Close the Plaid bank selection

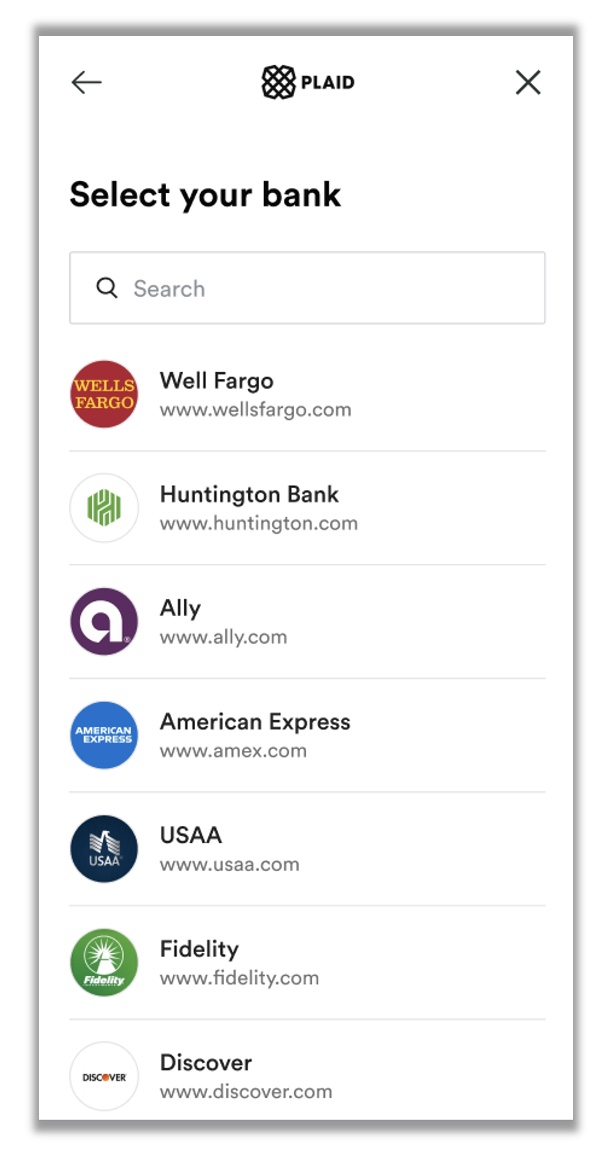click(528, 83)
